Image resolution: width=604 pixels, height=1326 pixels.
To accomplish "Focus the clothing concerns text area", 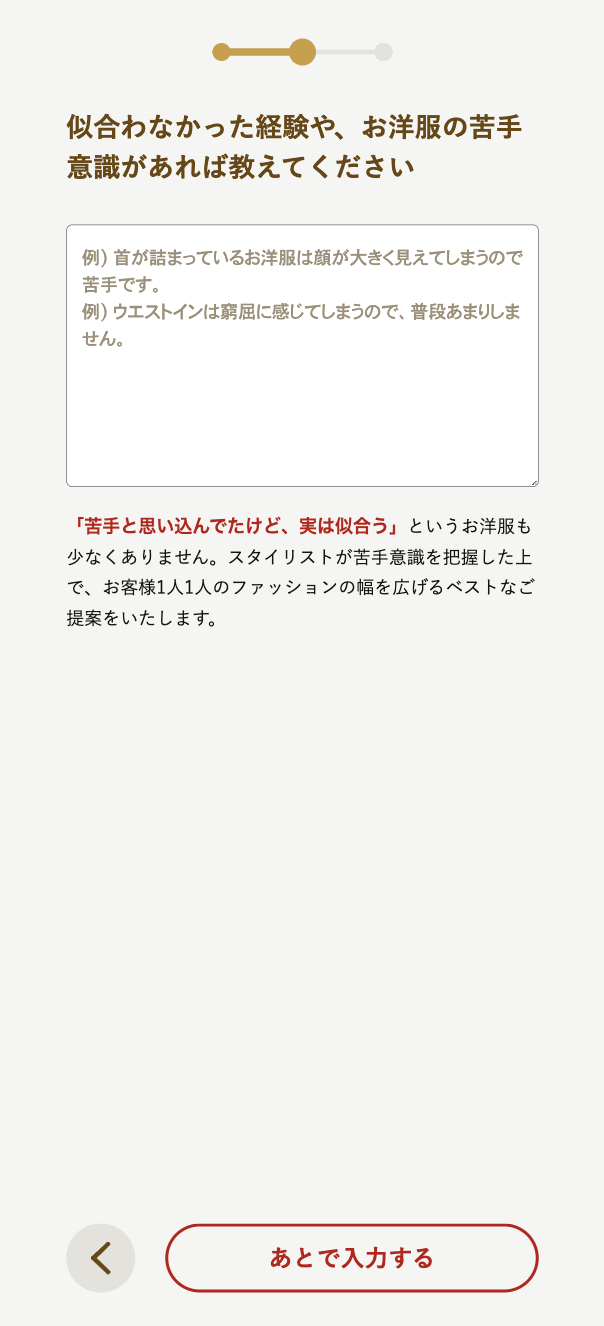I will point(302,356).
